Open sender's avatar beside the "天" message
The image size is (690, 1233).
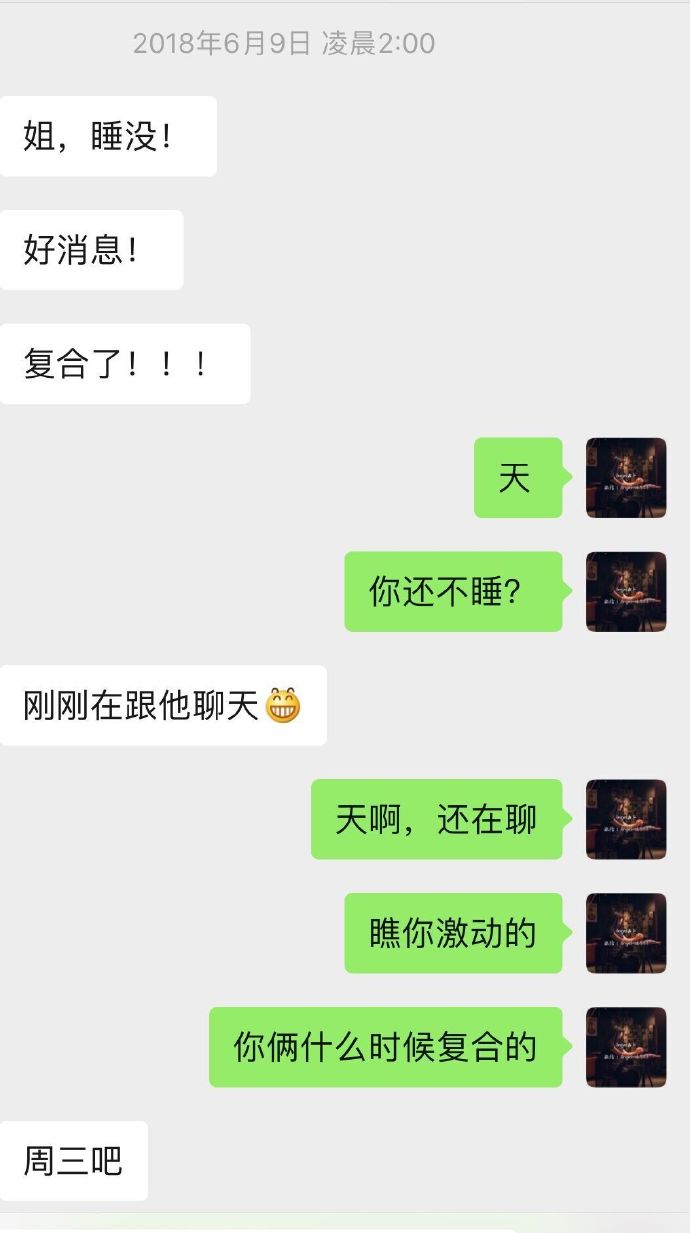(x=626, y=478)
